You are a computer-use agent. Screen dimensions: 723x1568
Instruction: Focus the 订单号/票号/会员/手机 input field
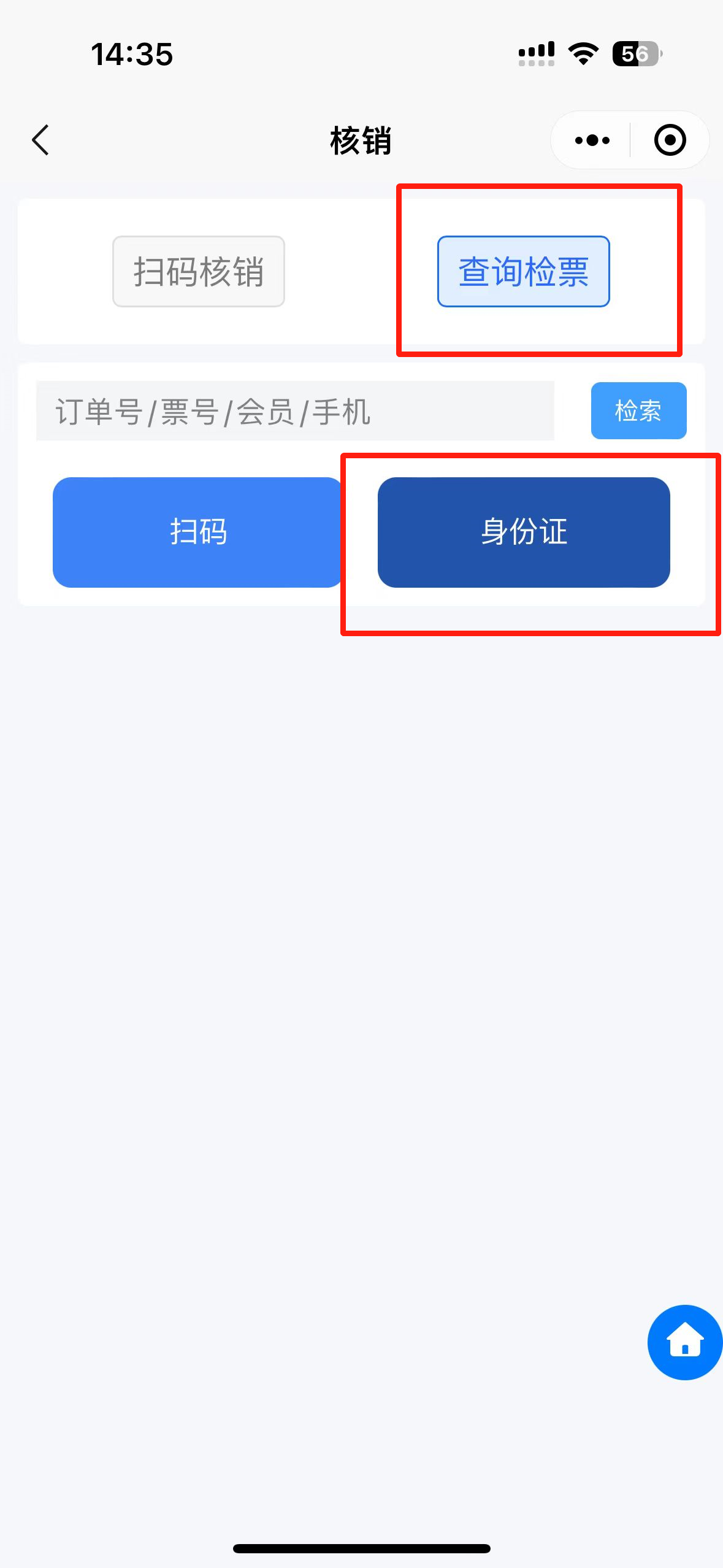tap(294, 411)
